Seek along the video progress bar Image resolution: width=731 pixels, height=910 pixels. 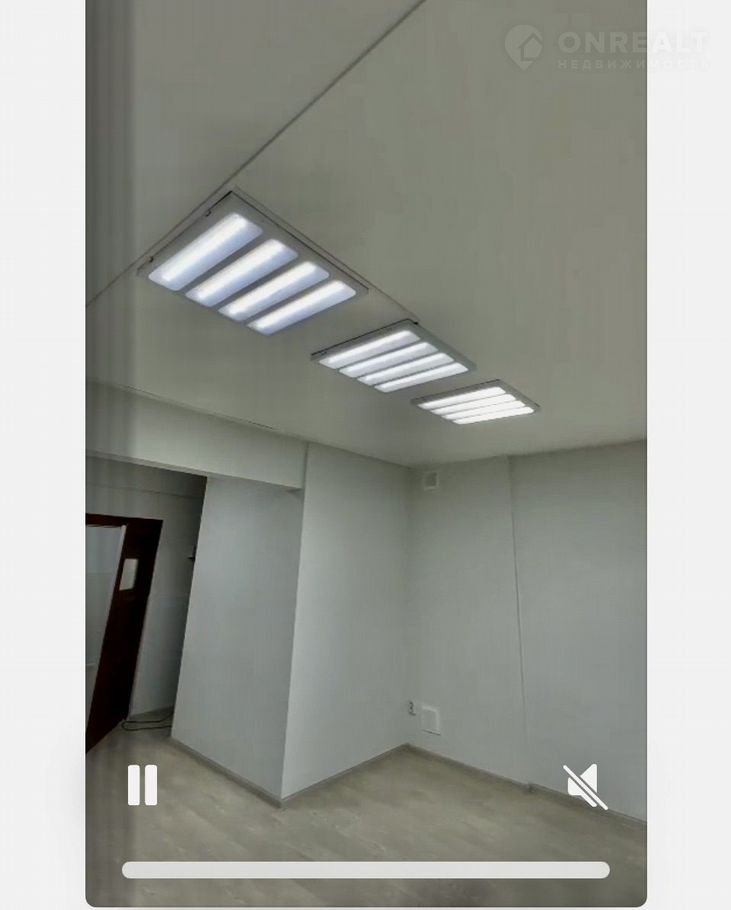point(365,870)
